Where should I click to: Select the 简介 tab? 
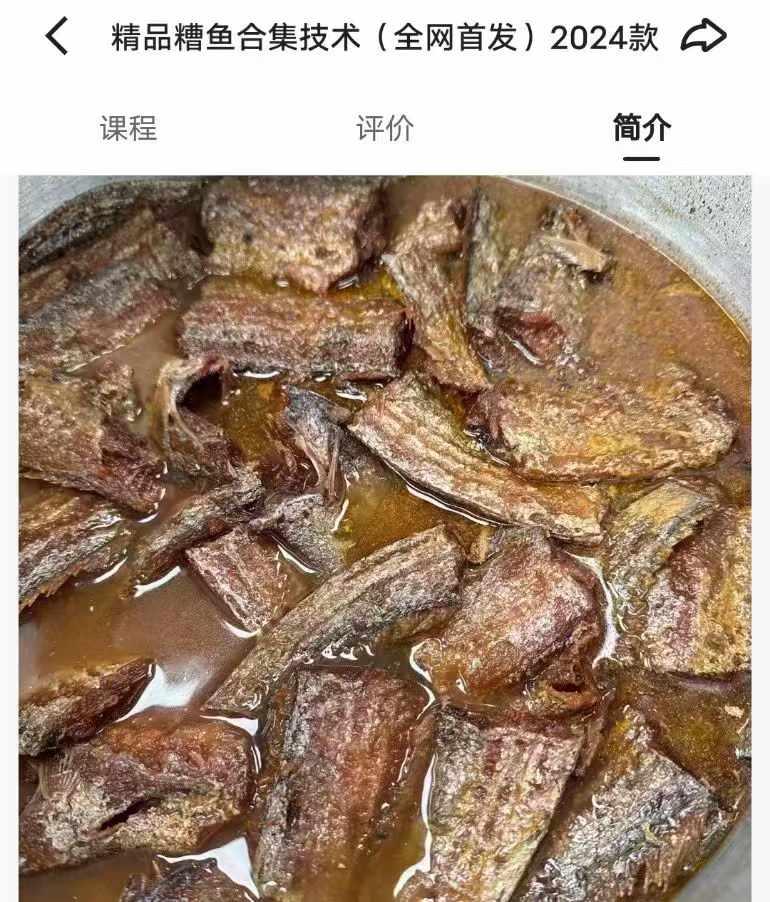pos(641,128)
